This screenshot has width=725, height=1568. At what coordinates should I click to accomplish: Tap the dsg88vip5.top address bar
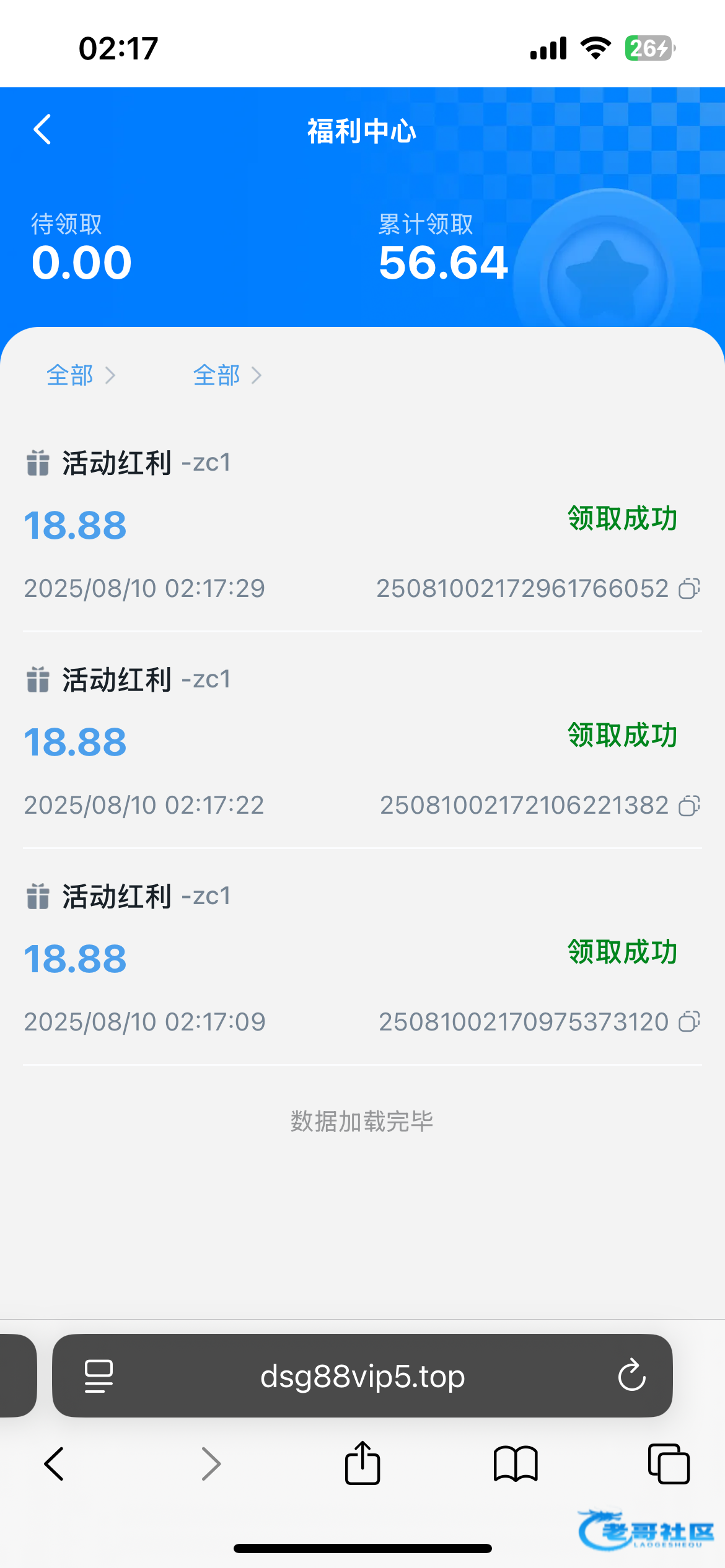[362, 1376]
